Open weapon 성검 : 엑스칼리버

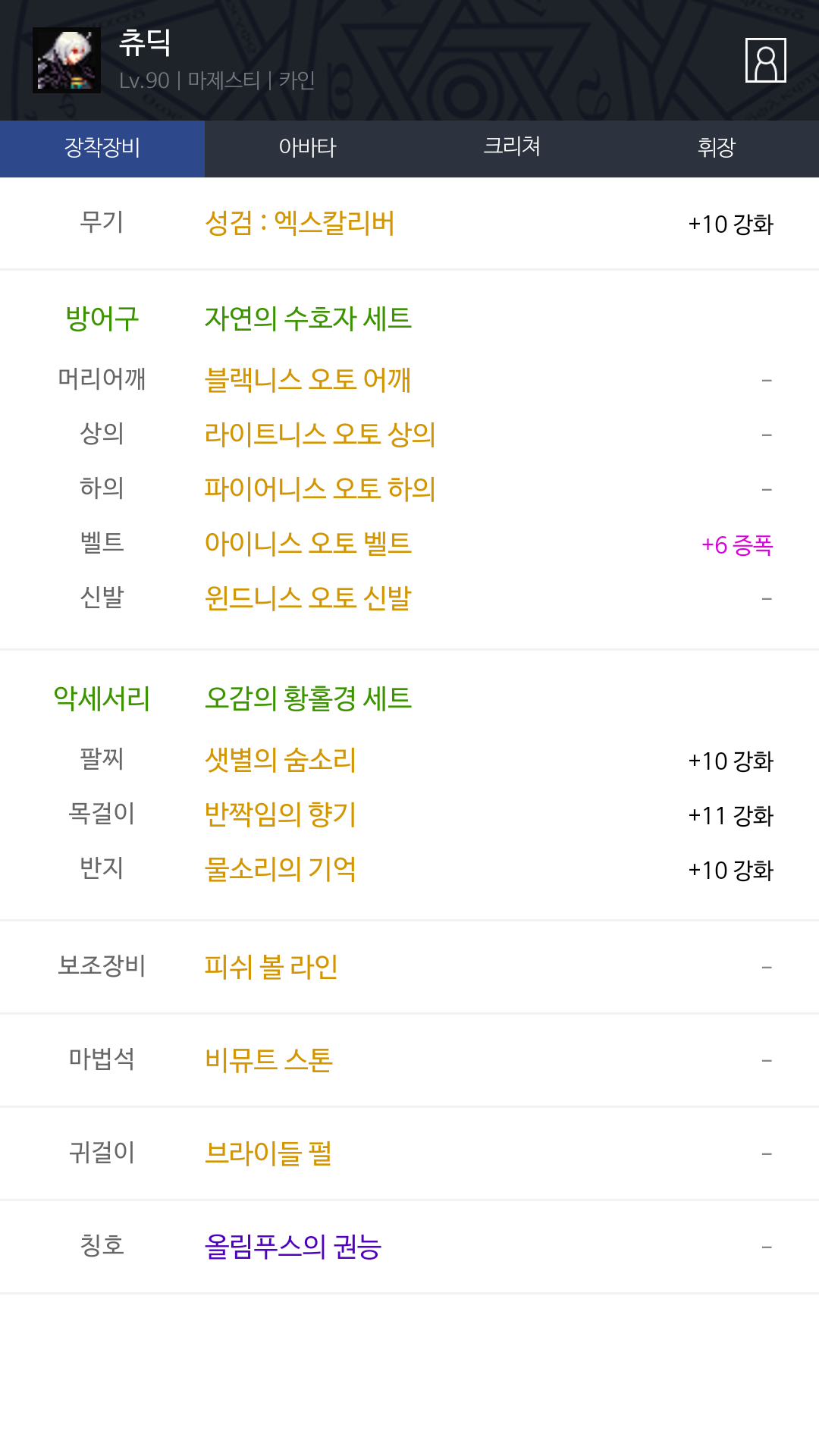pyautogui.click(x=300, y=224)
